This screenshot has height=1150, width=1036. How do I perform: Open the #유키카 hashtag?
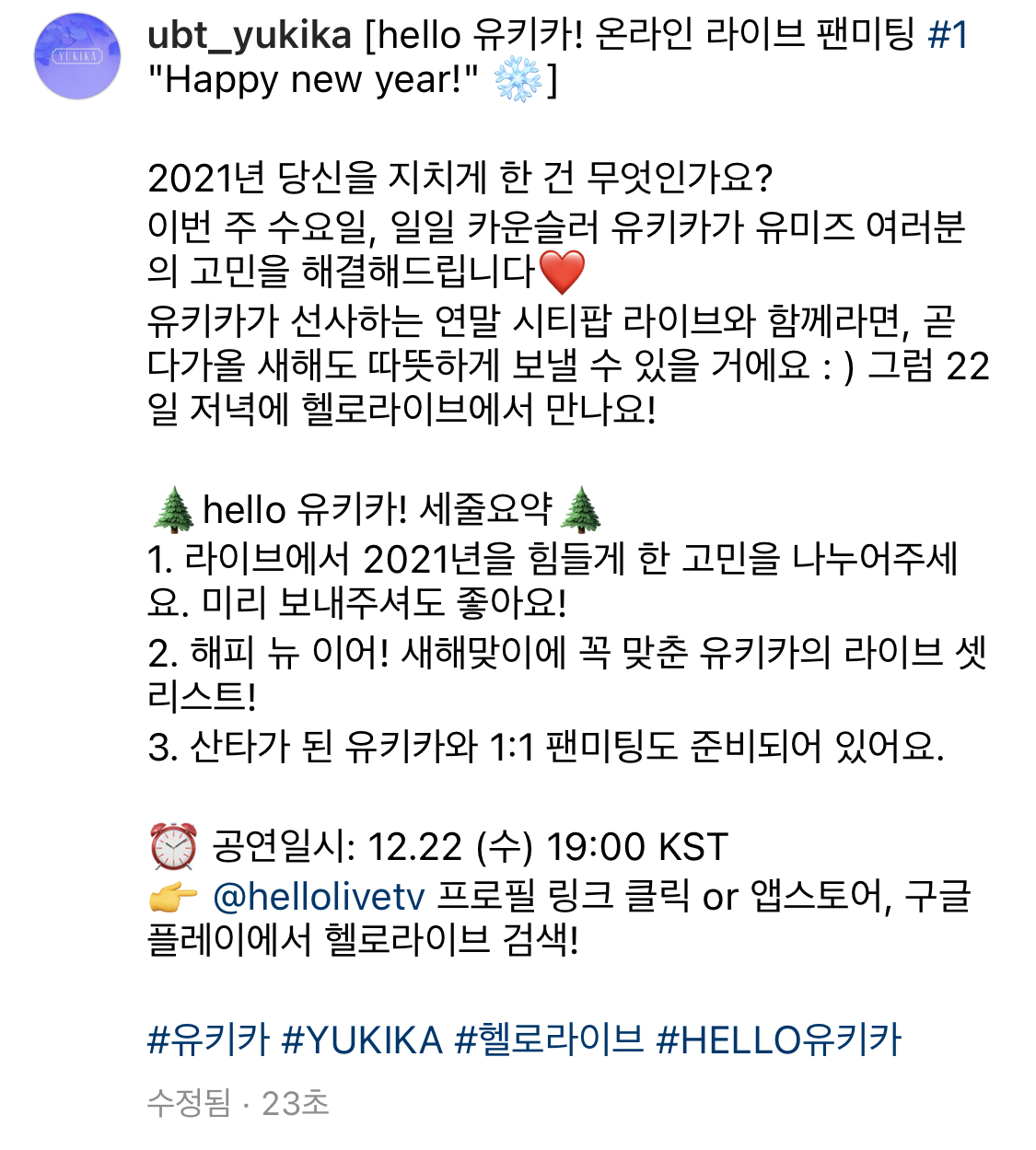(208, 1040)
